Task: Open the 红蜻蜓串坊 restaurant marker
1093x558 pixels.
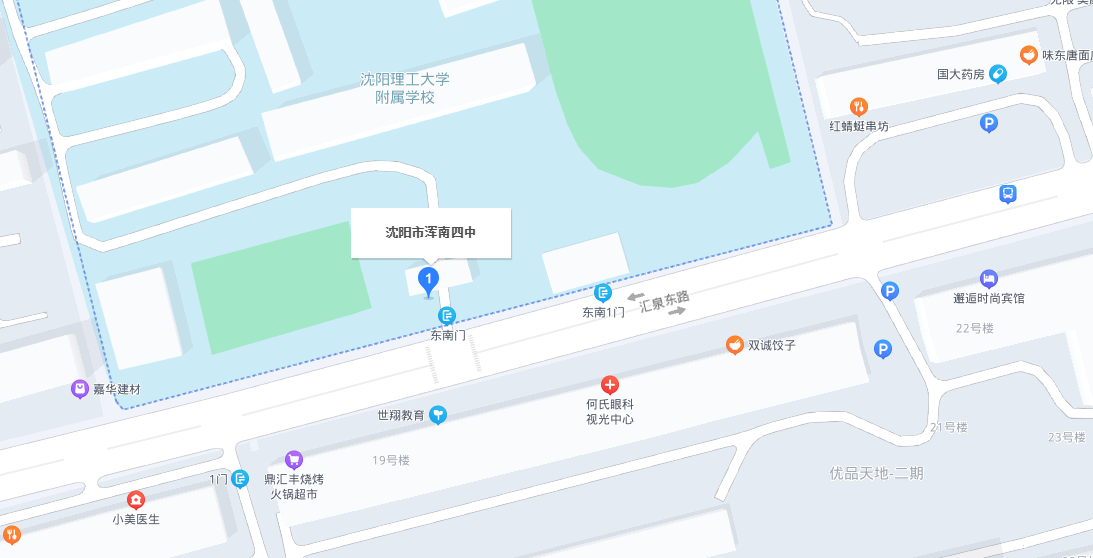Action: (858, 107)
